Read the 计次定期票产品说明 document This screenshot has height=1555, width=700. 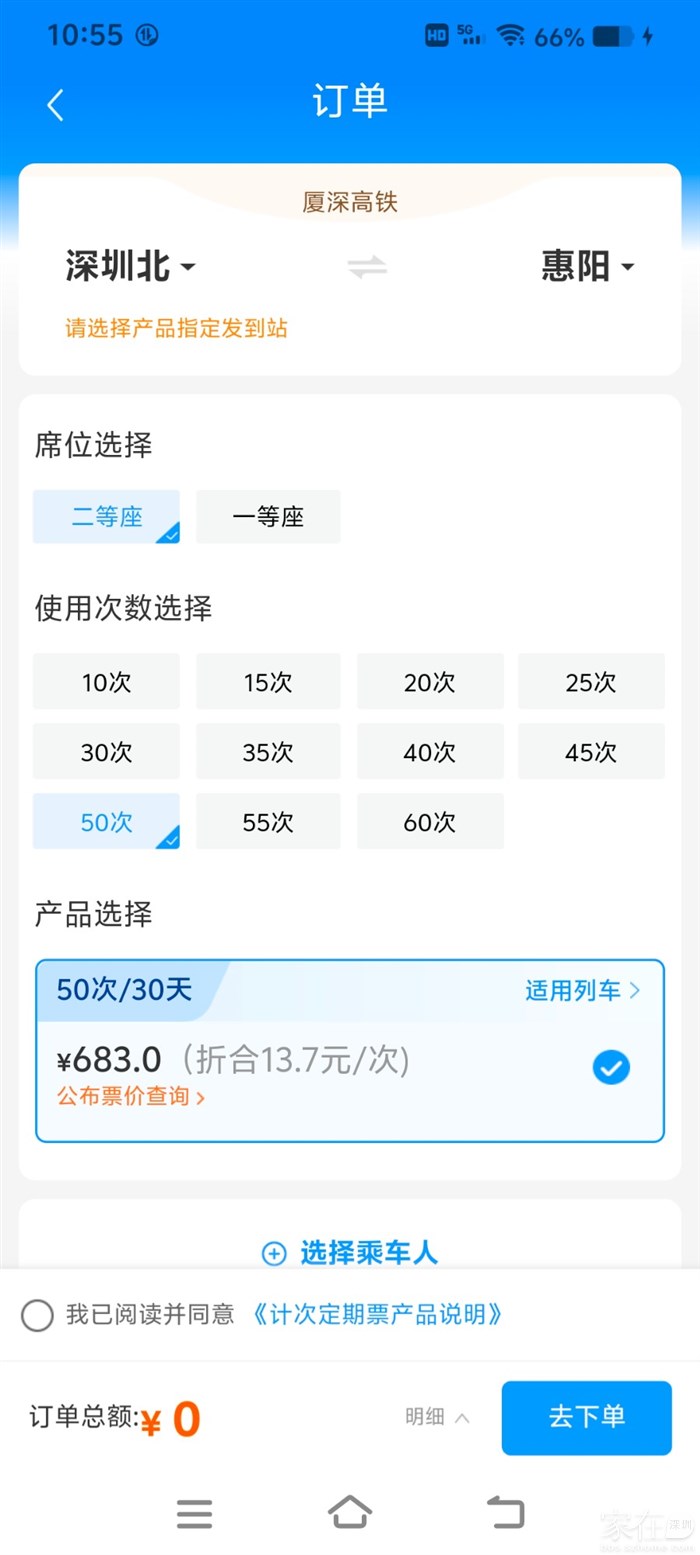[x=376, y=1314]
